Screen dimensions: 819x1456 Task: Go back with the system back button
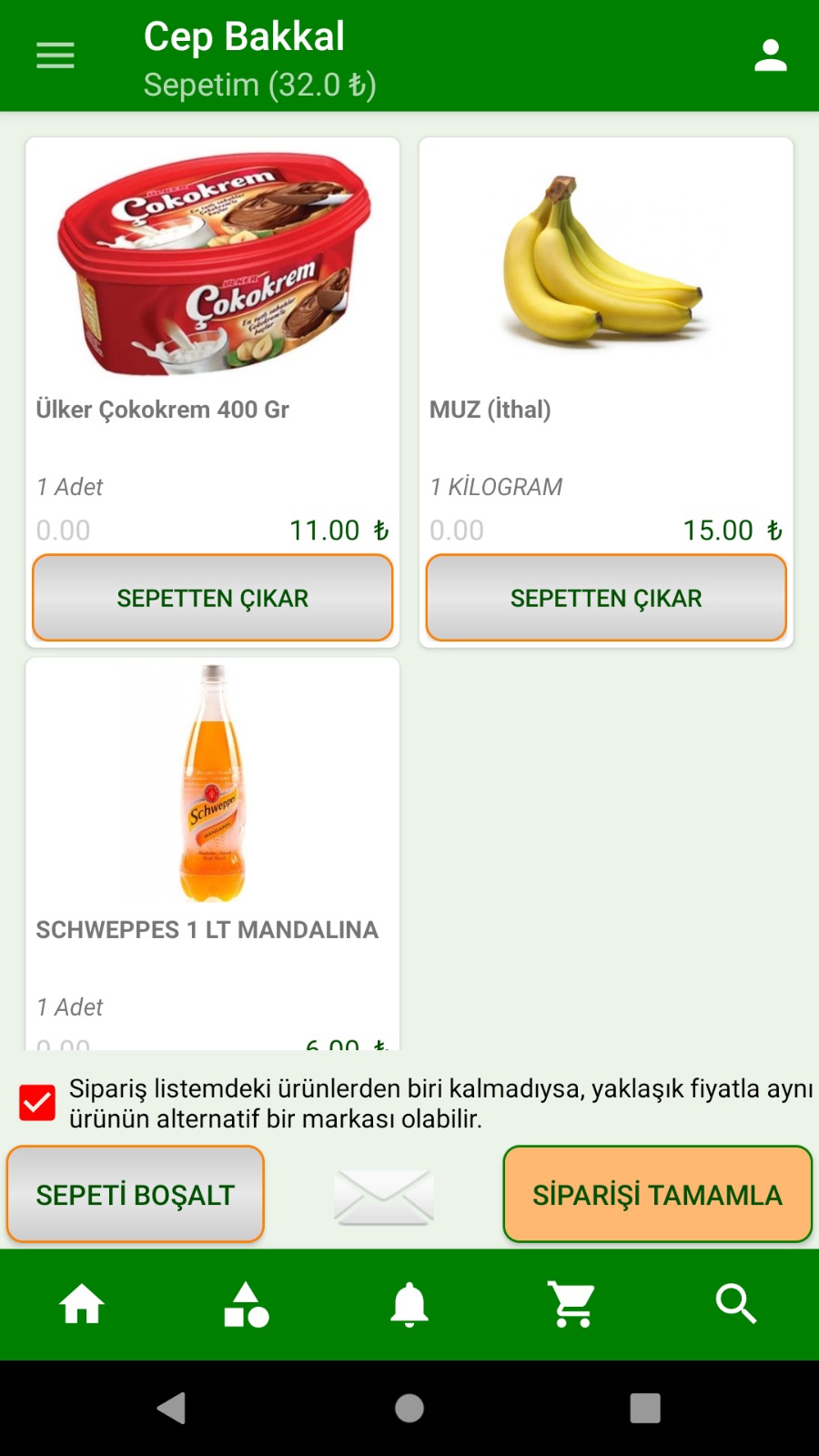pos(172,1408)
